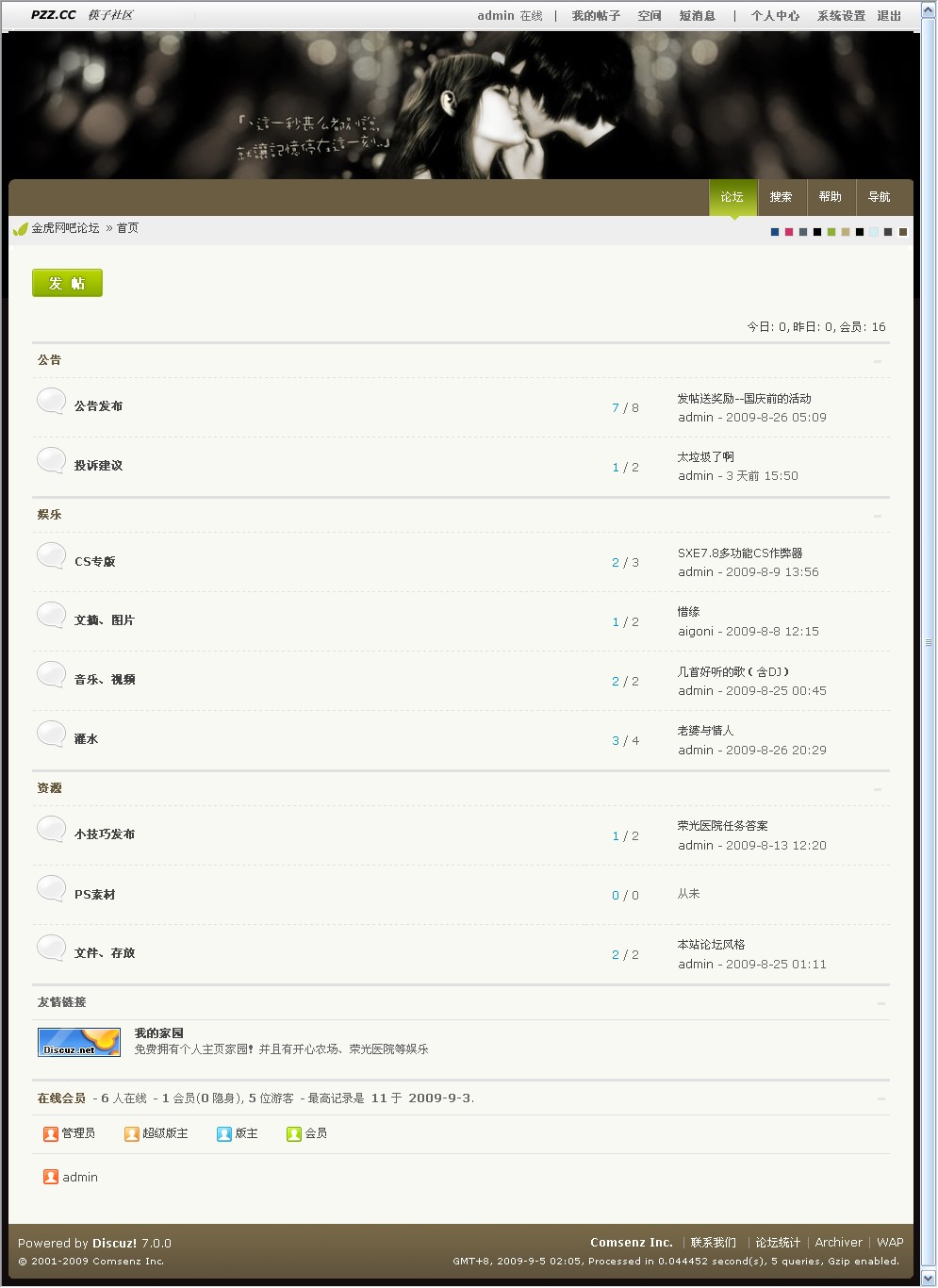
Task: Open the PS素材 board
Action: pyautogui.click(x=94, y=895)
